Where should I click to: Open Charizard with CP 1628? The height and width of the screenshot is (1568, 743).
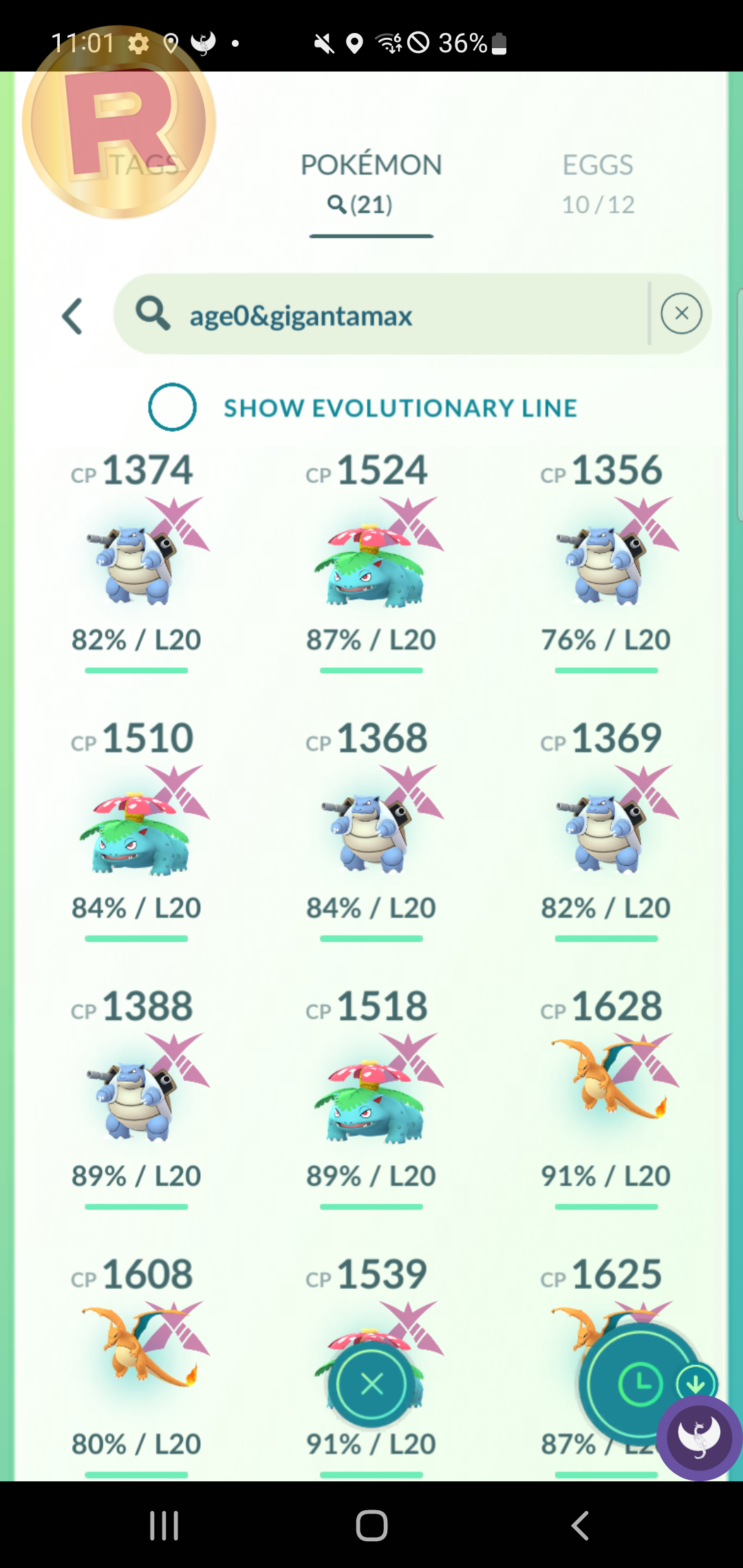point(605,1097)
